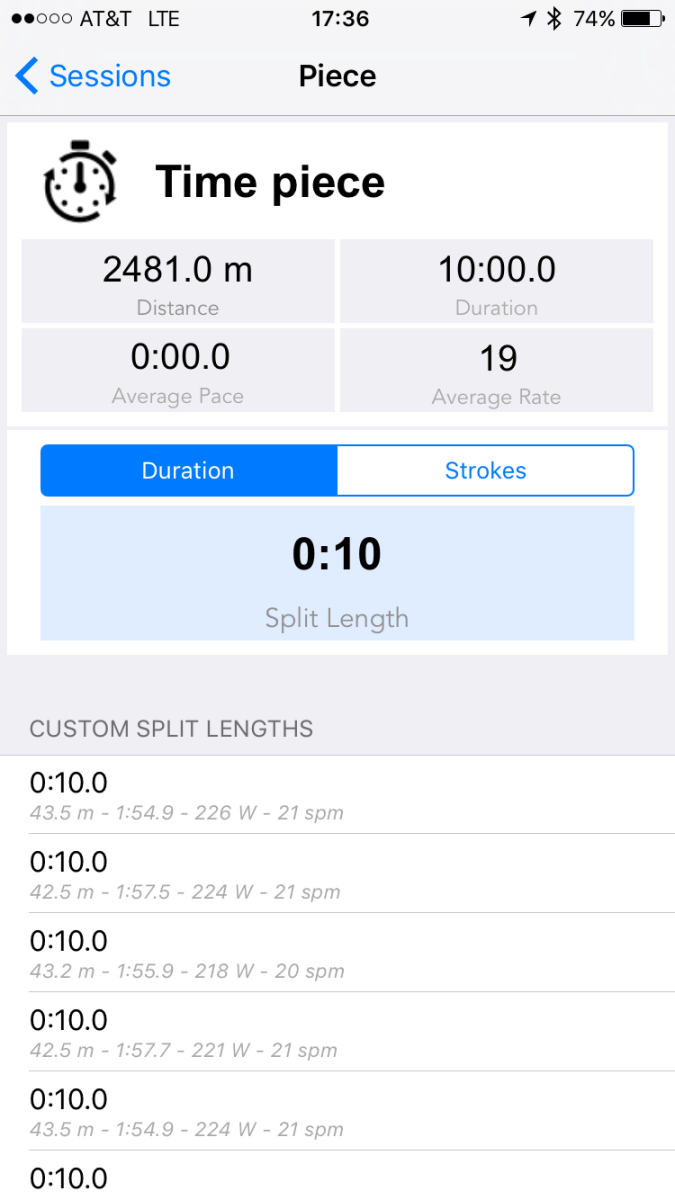Switch to the Strokes segment
The height and width of the screenshot is (1200, 675).
pos(485,471)
